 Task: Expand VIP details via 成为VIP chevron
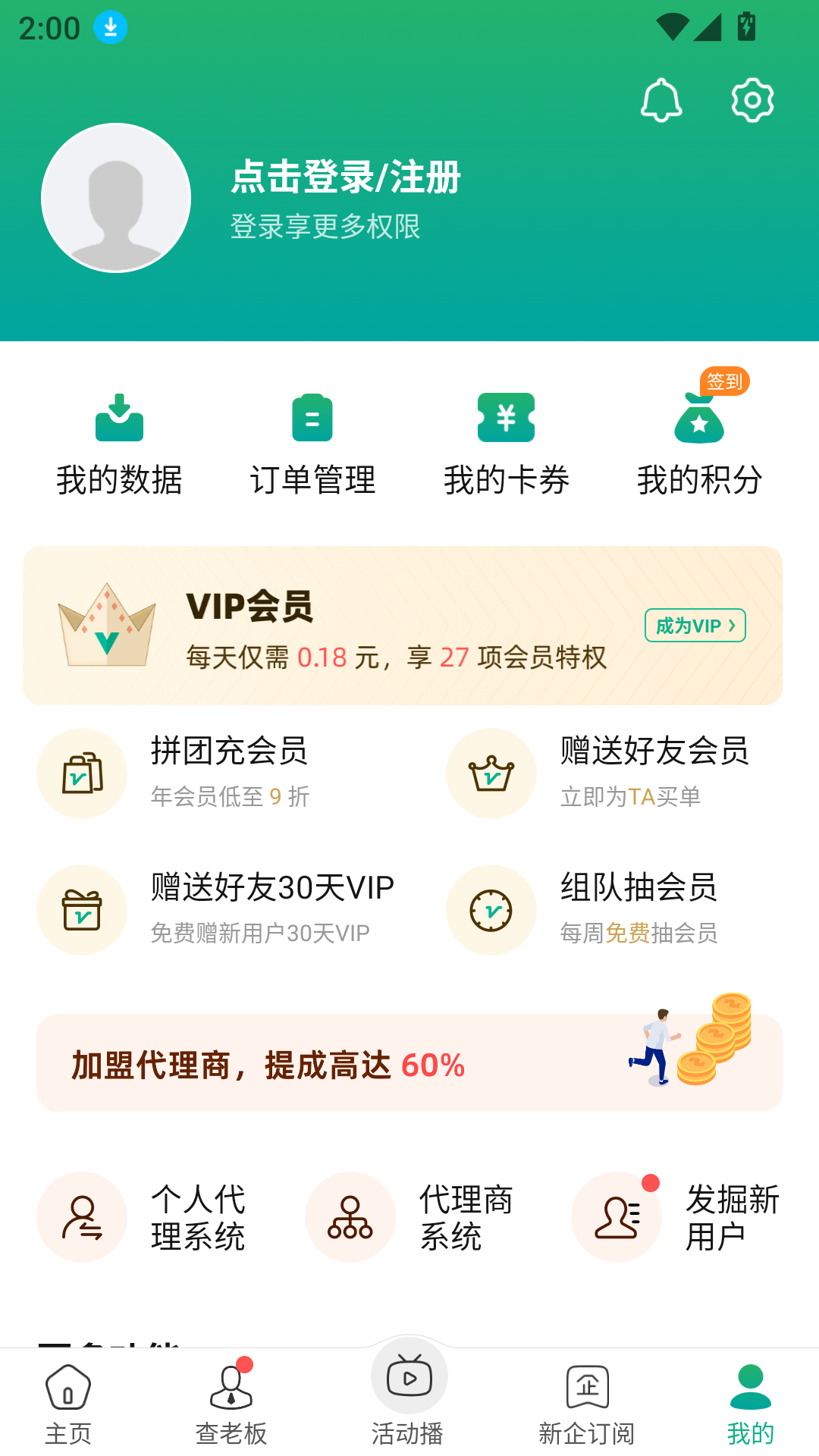(695, 626)
